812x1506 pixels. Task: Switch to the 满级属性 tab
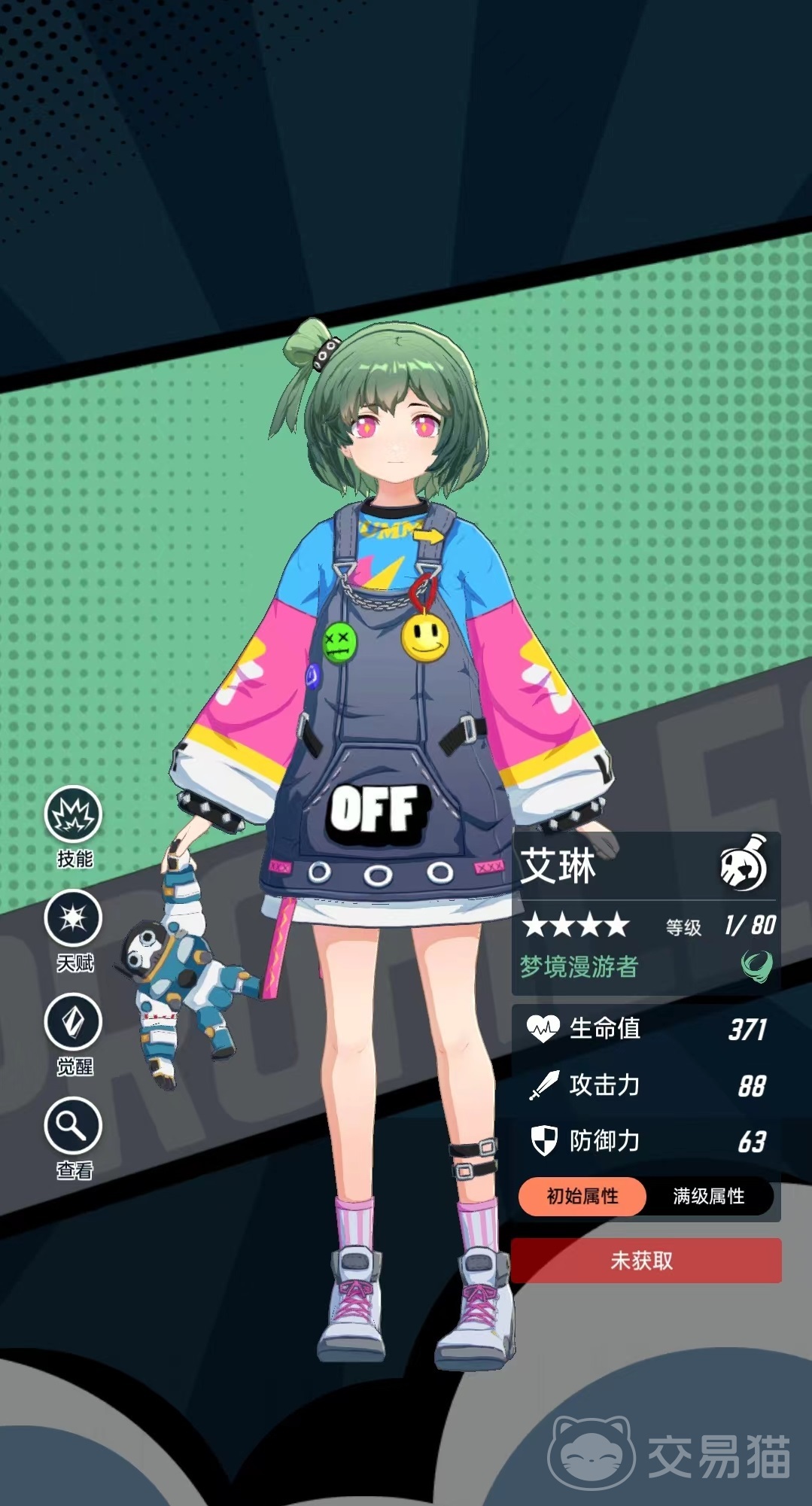tap(708, 1196)
